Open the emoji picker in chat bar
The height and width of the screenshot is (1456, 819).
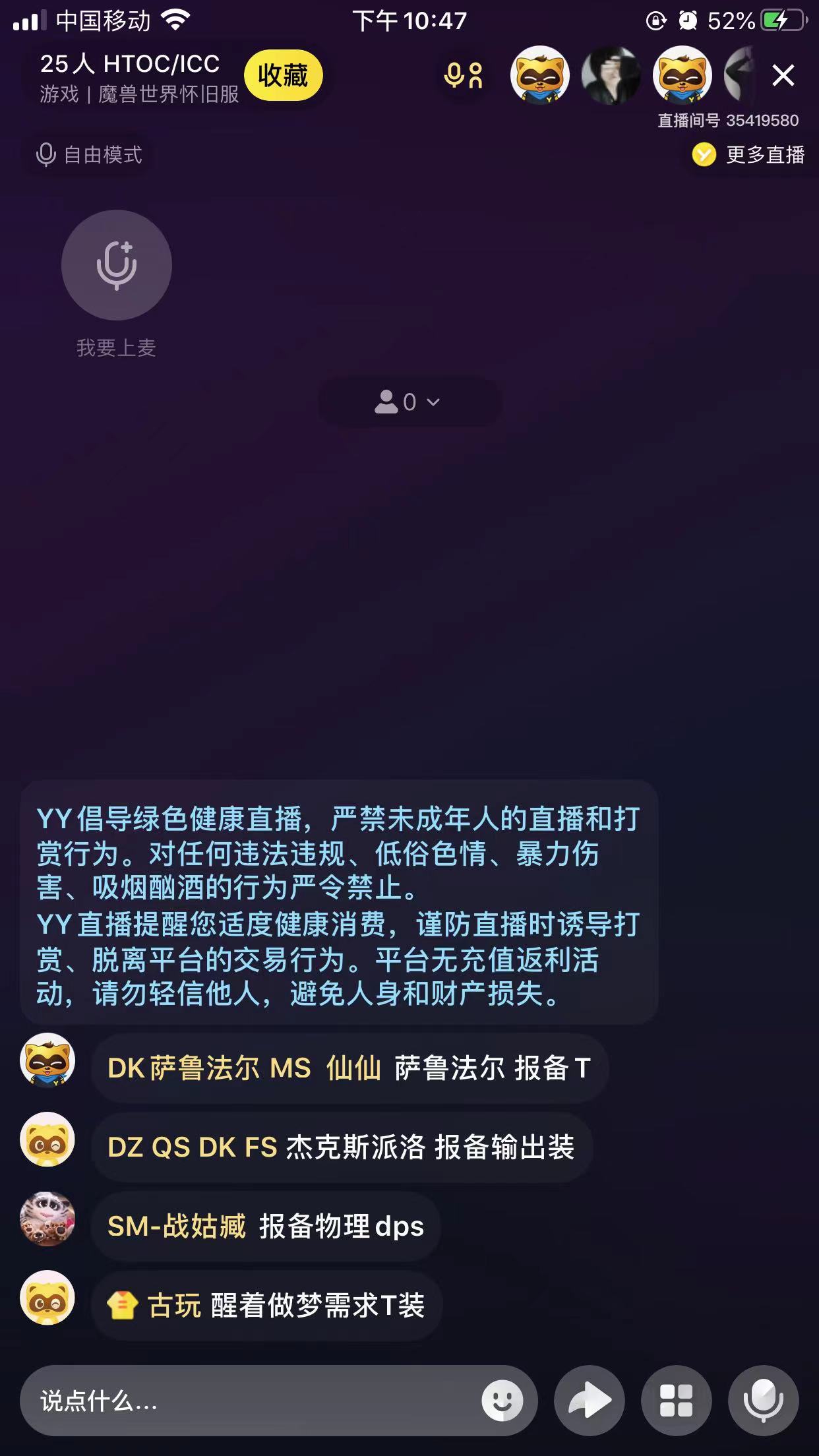(x=504, y=1401)
